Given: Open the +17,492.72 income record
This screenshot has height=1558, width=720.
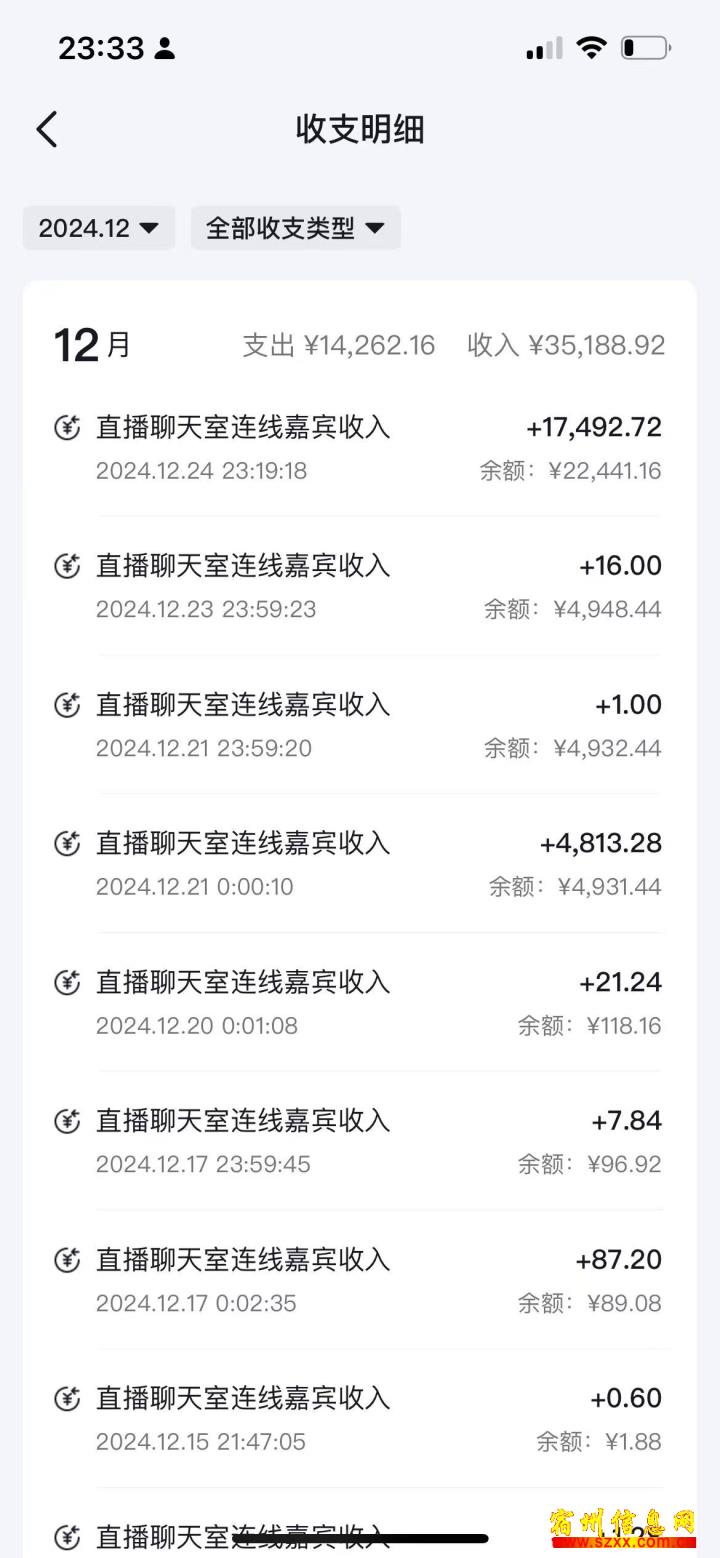Looking at the screenshot, I should coord(359,448).
